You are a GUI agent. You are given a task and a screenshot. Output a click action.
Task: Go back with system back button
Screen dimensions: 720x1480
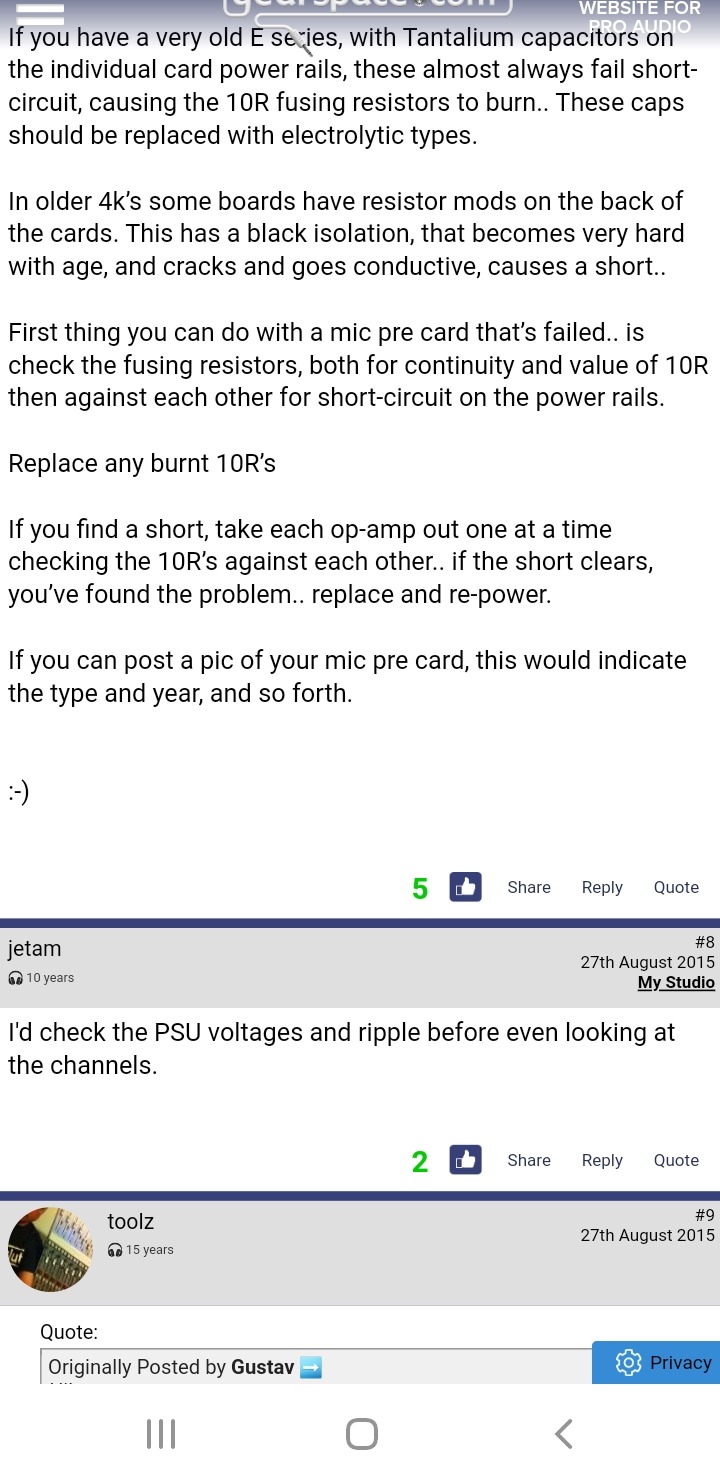click(564, 1434)
